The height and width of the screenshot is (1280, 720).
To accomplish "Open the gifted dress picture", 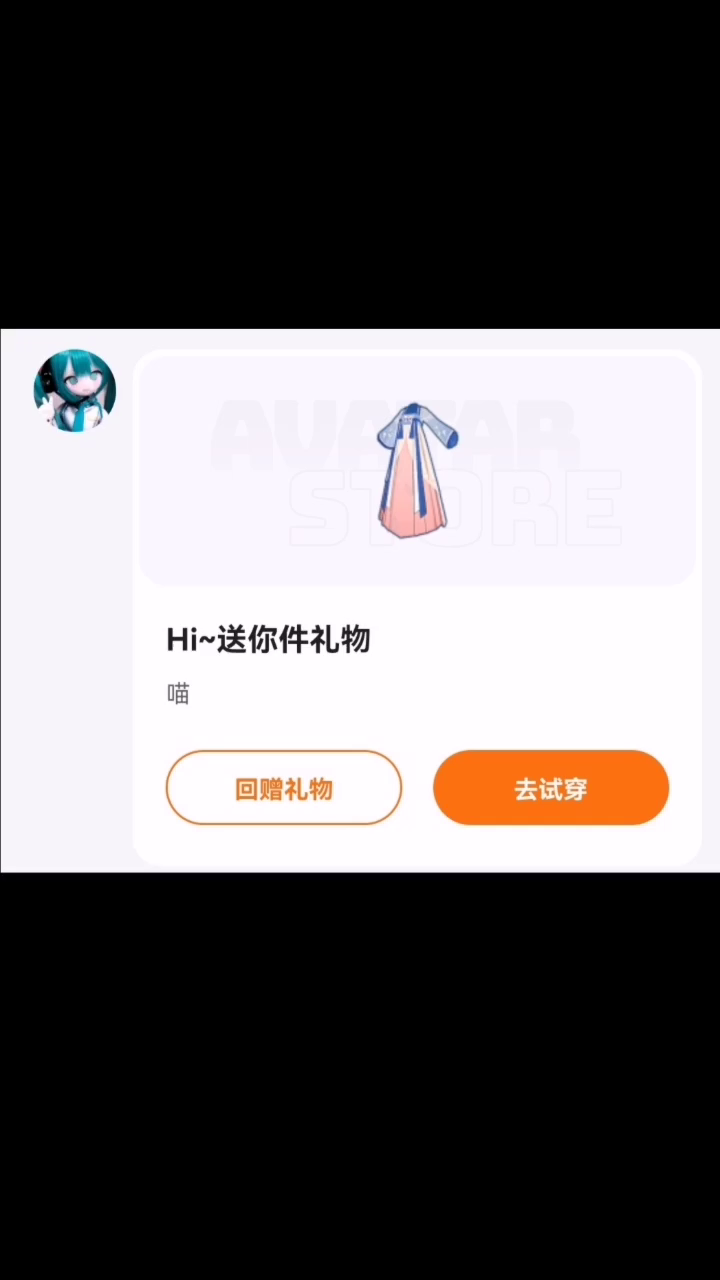I will [415, 470].
